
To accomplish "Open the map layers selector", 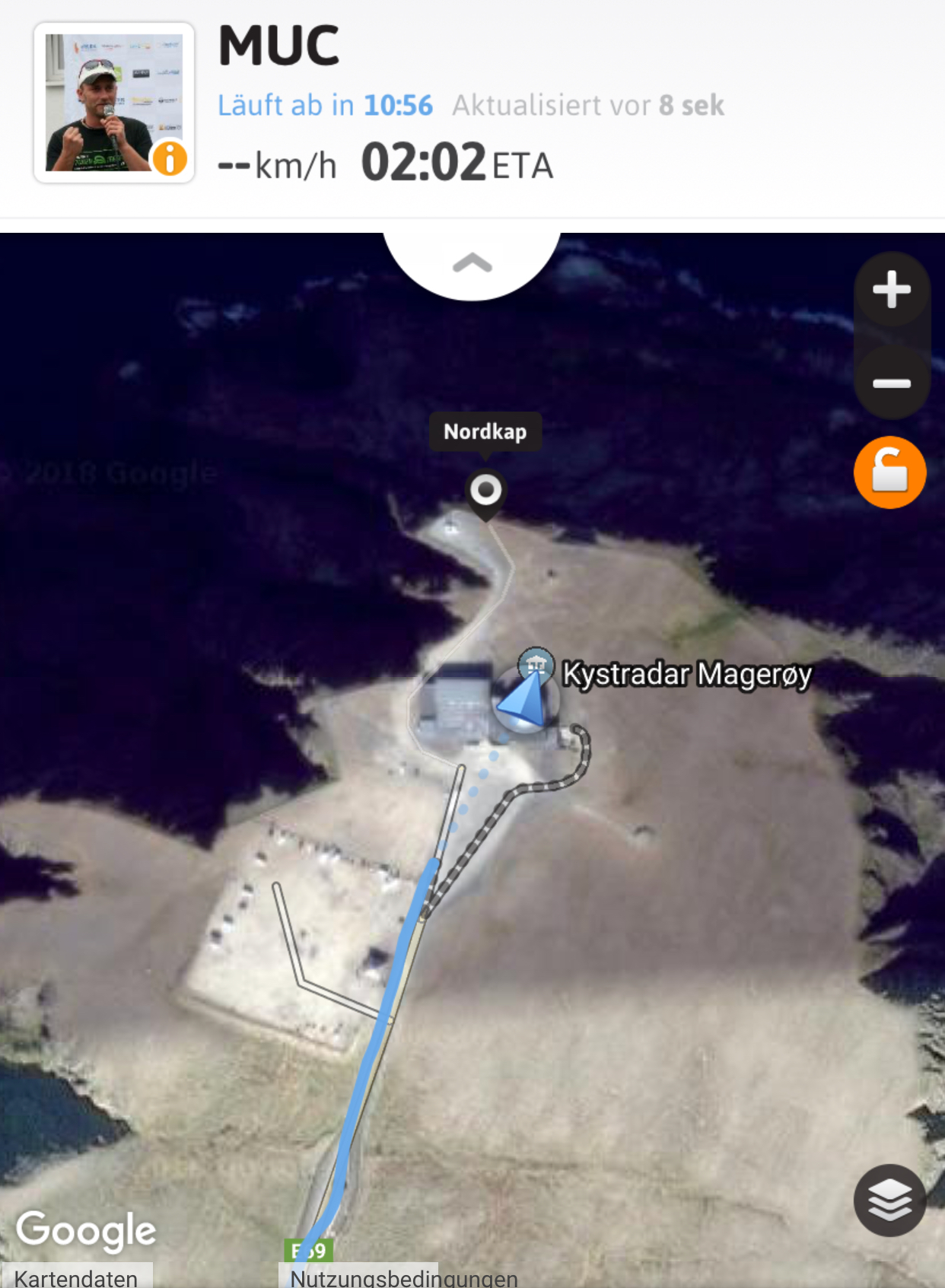I will point(889,1201).
